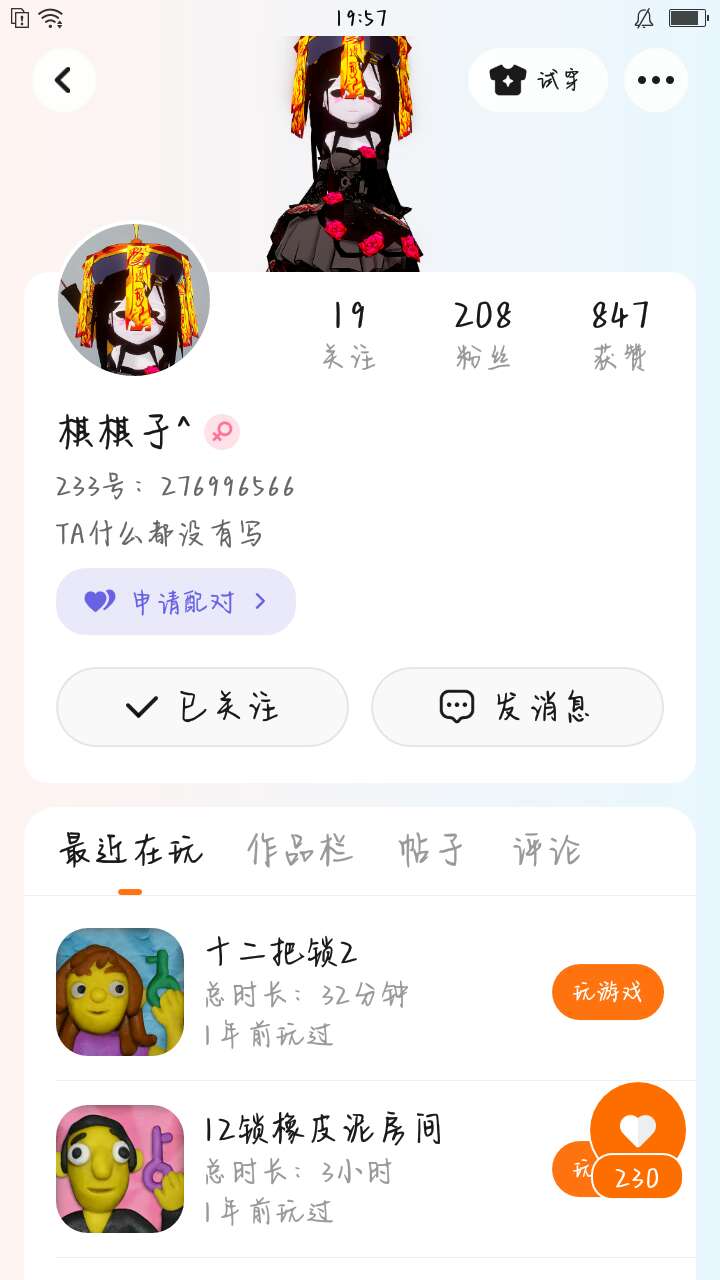Image resolution: width=720 pixels, height=1280 pixels.
Task: Tap the 试穿 try-on outfit button
Action: (x=537, y=80)
